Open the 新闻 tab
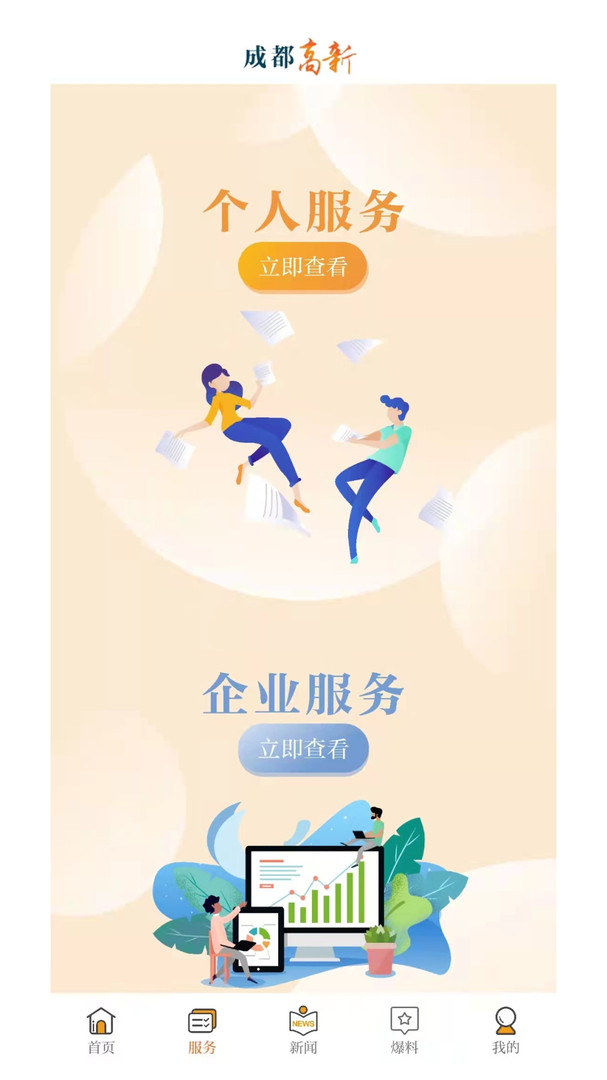607x1080 pixels. [303, 1031]
